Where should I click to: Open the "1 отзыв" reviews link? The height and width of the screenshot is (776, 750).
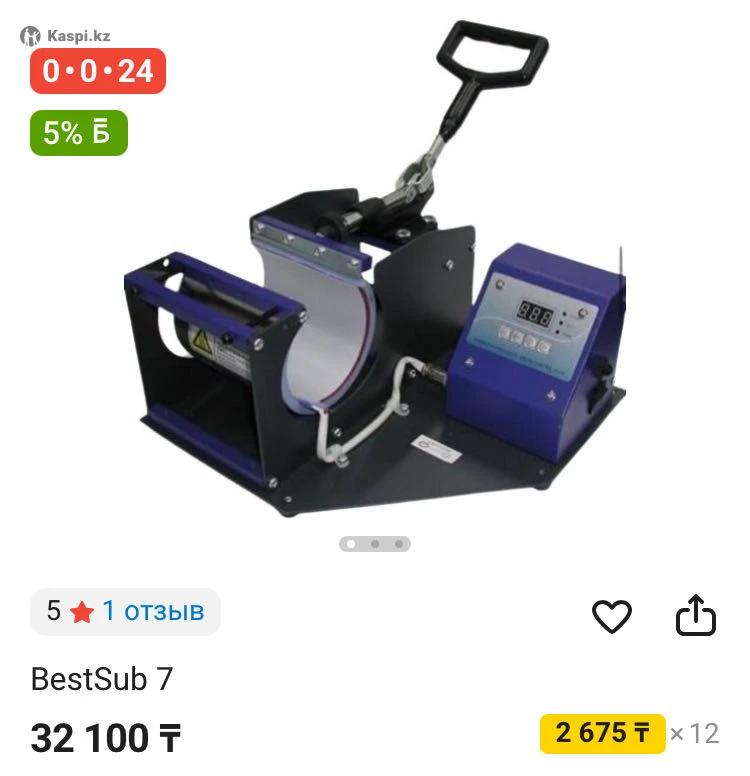coord(153,611)
